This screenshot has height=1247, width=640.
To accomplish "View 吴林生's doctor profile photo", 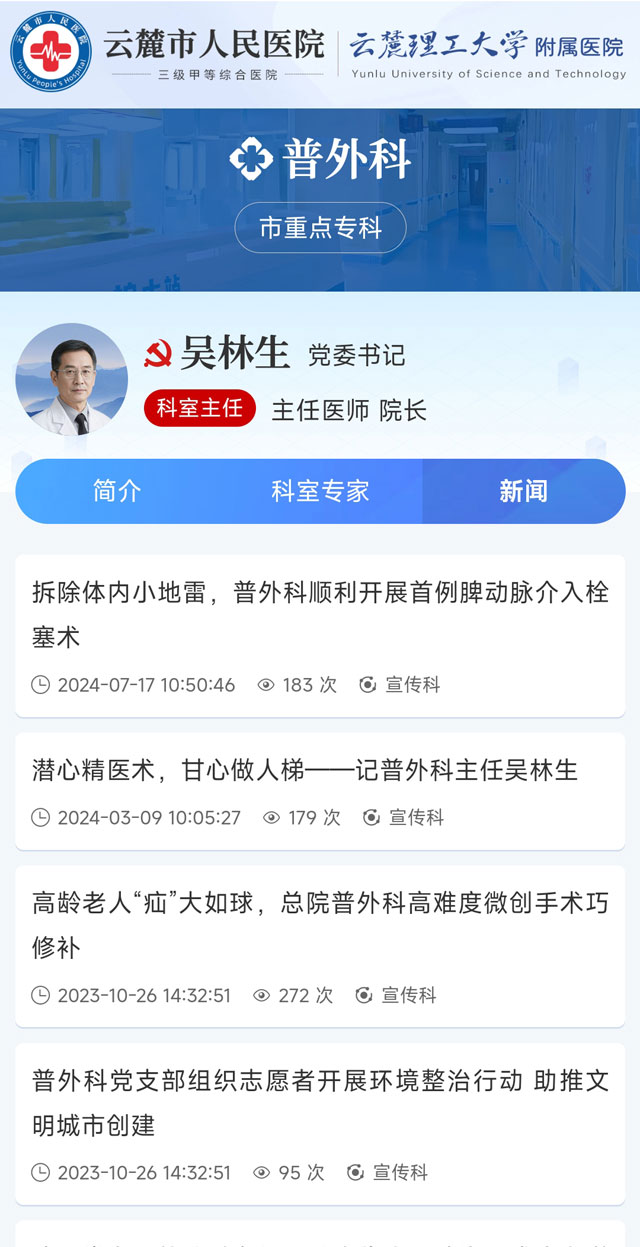I will point(72,380).
